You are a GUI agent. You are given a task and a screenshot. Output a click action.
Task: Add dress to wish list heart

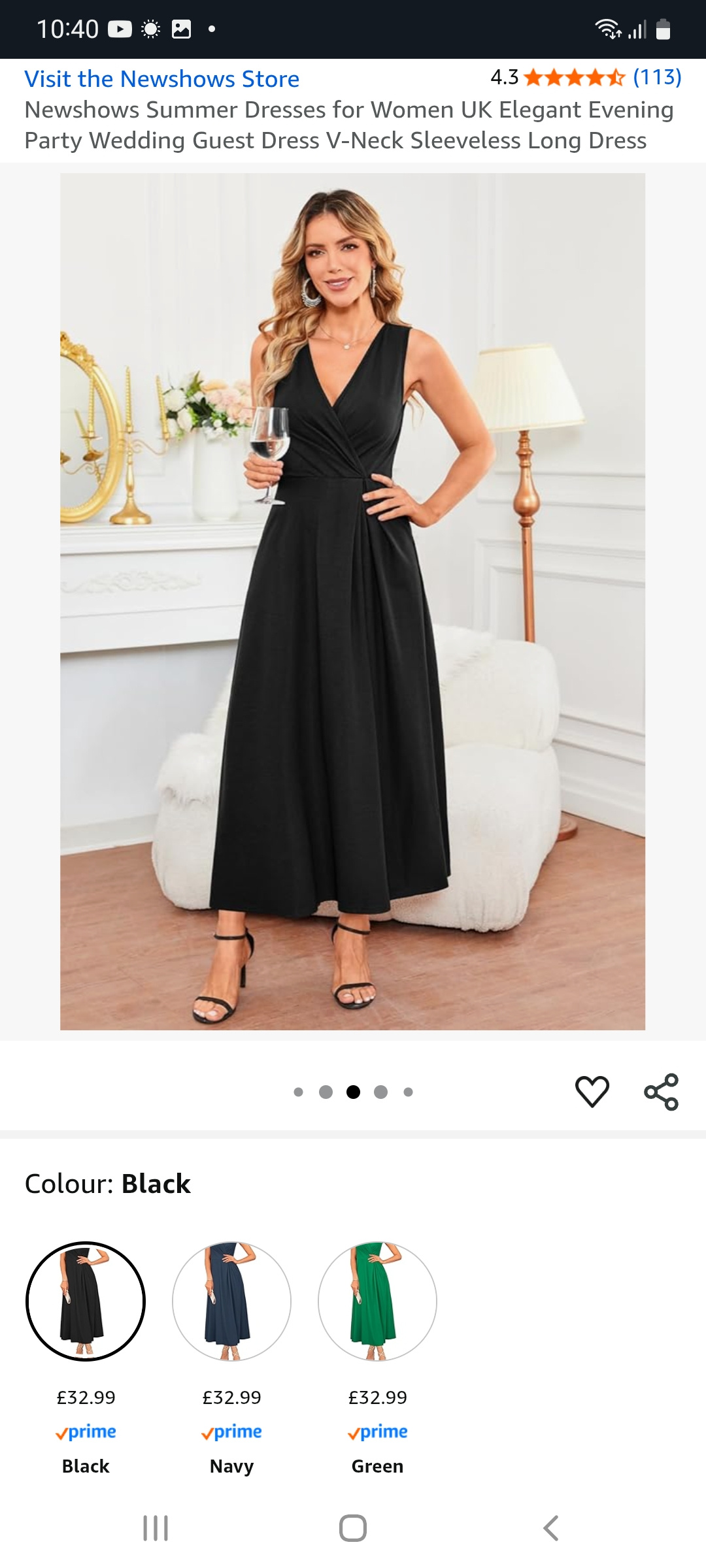(592, 1091)
